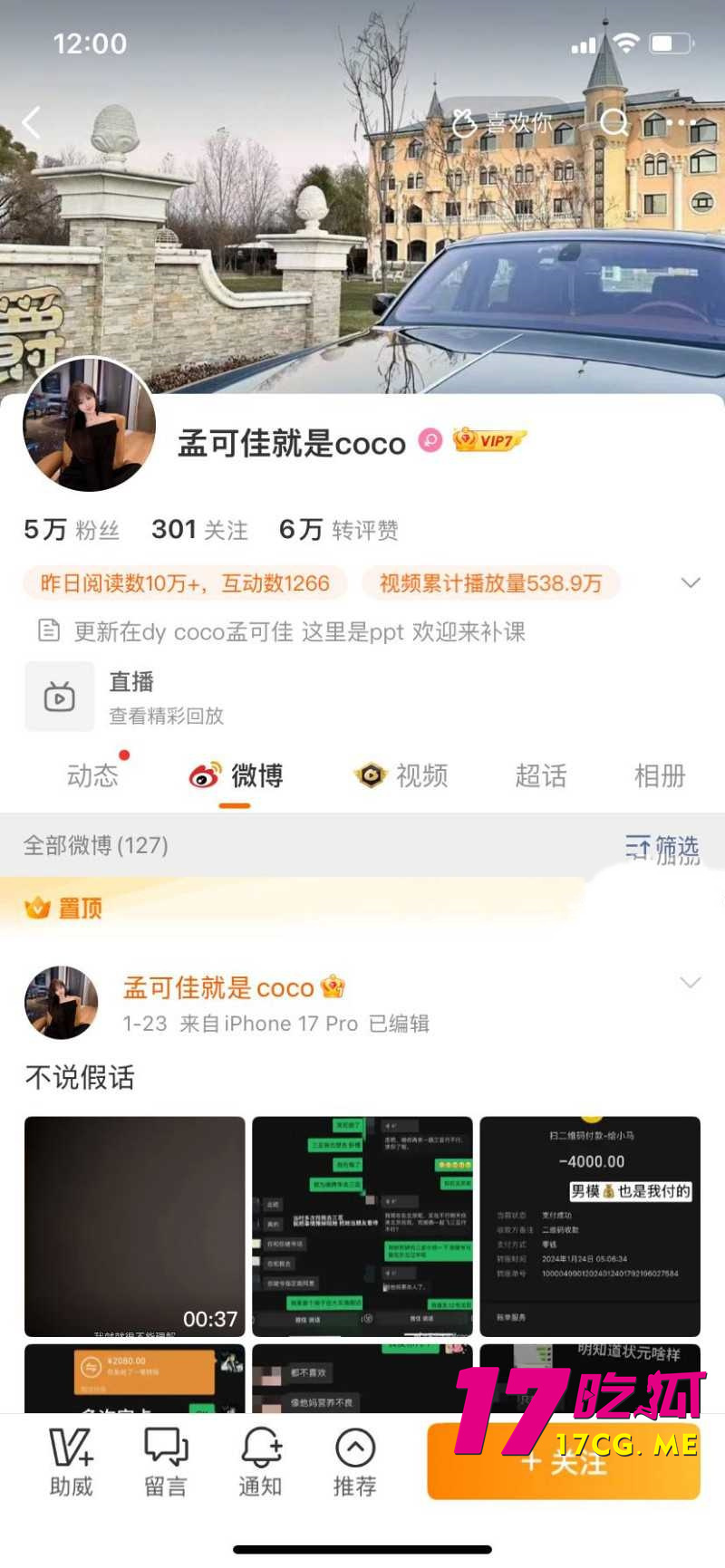Image resolution: width=725 pixels, height=1568 pixels.
Task: Open the search magnifier icon
Action: tap(614, 124)
